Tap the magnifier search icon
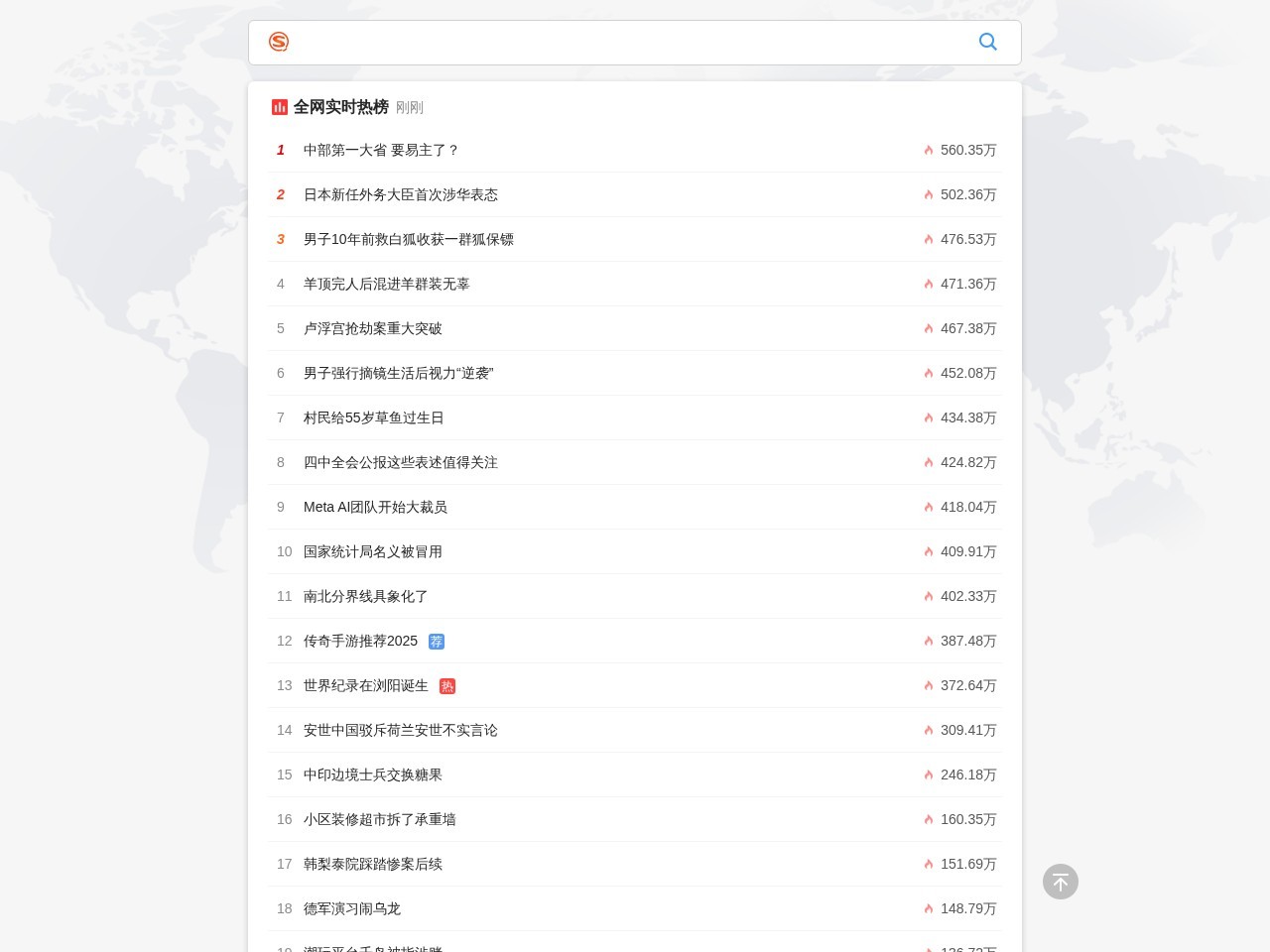Image resolution: width=1270 pixels, height=952 pixels. (987, 42)
